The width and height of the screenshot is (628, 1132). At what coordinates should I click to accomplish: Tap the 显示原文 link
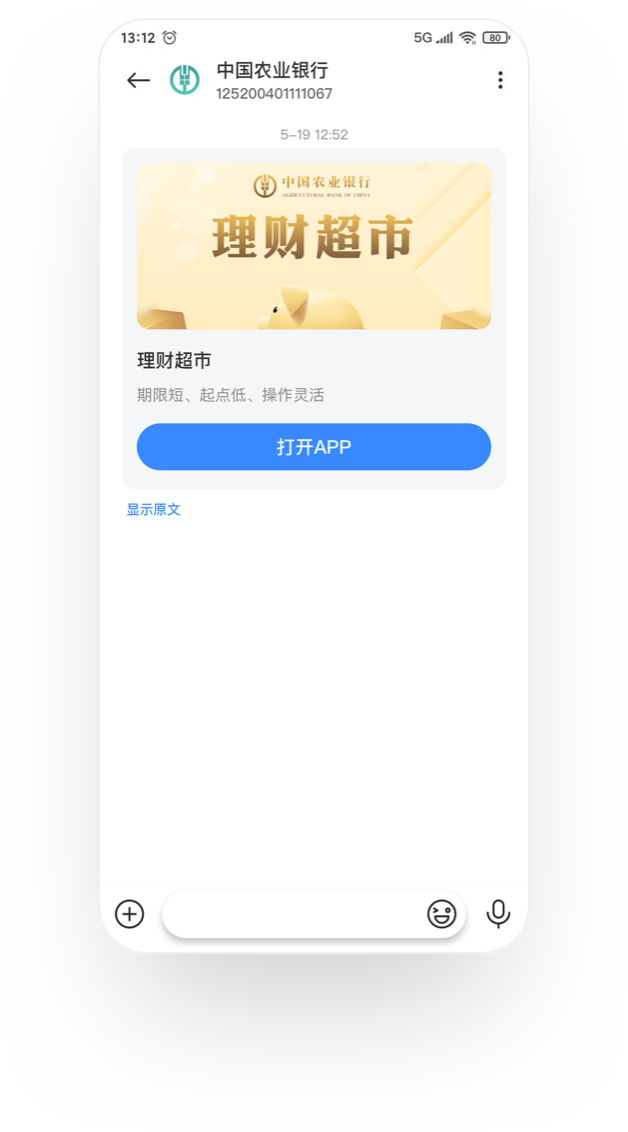pyautogui.click(x=153, y=510)
